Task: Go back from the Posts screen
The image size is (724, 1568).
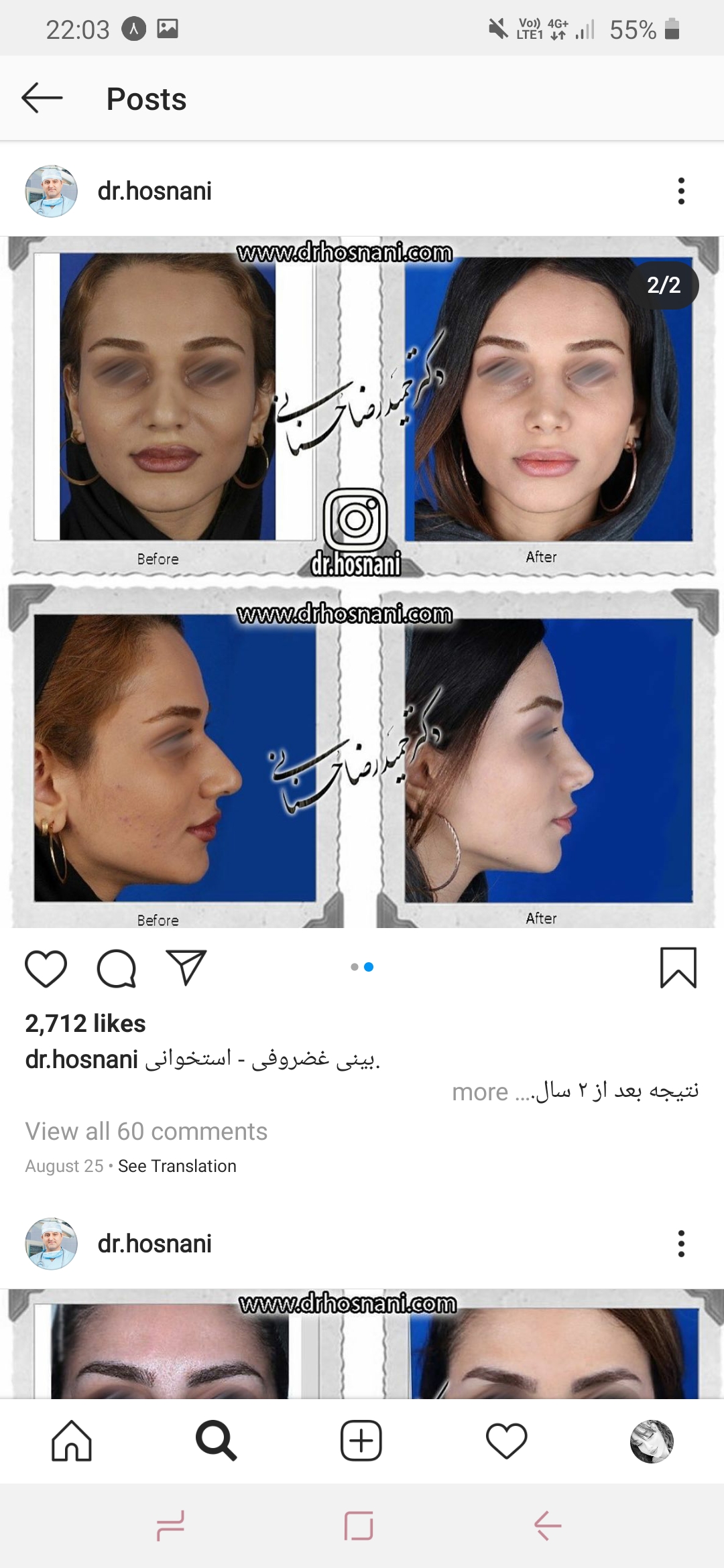Action: click(42, 99)
